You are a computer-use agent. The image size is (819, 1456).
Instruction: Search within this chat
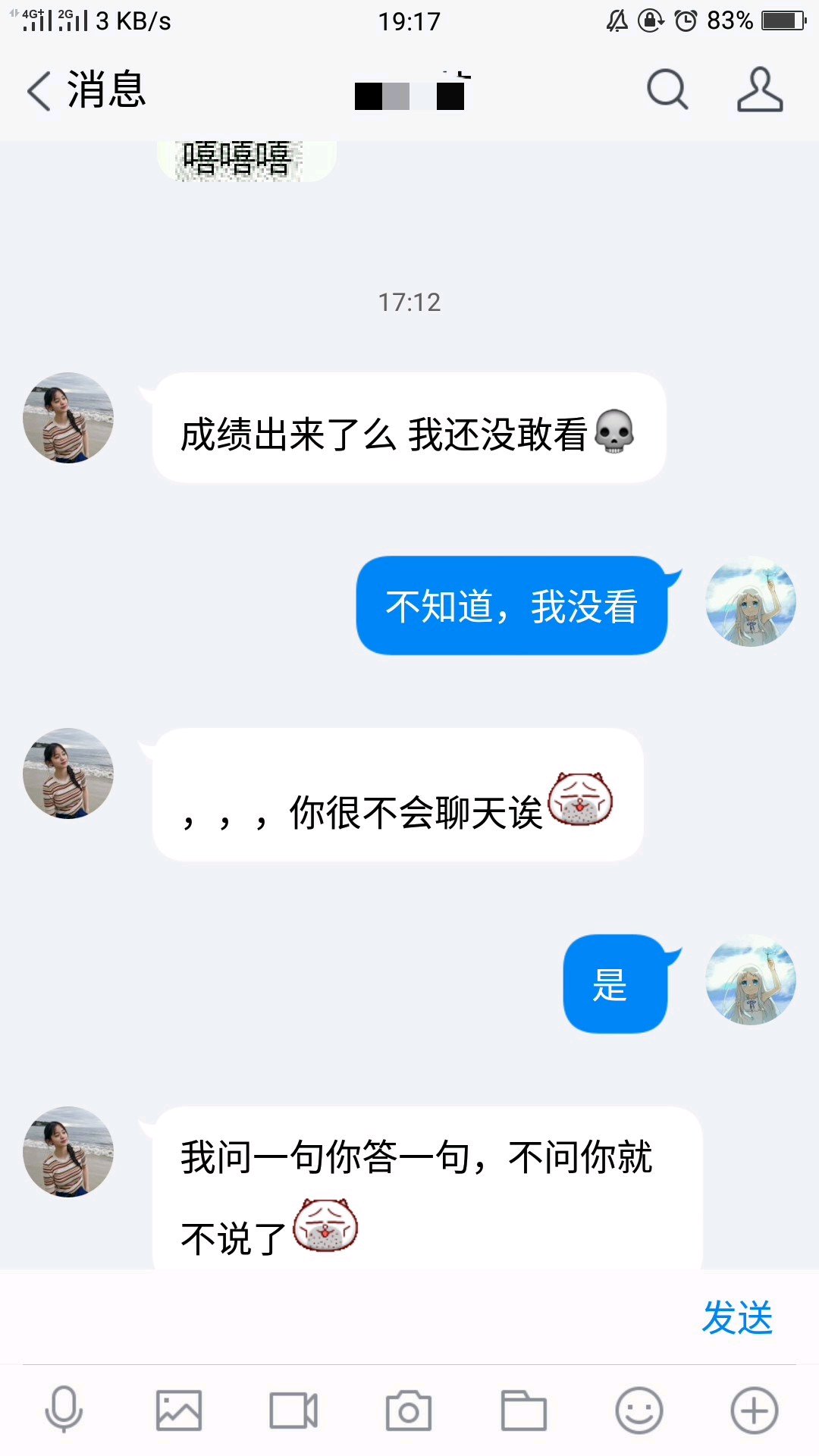(x=667, y=90)
